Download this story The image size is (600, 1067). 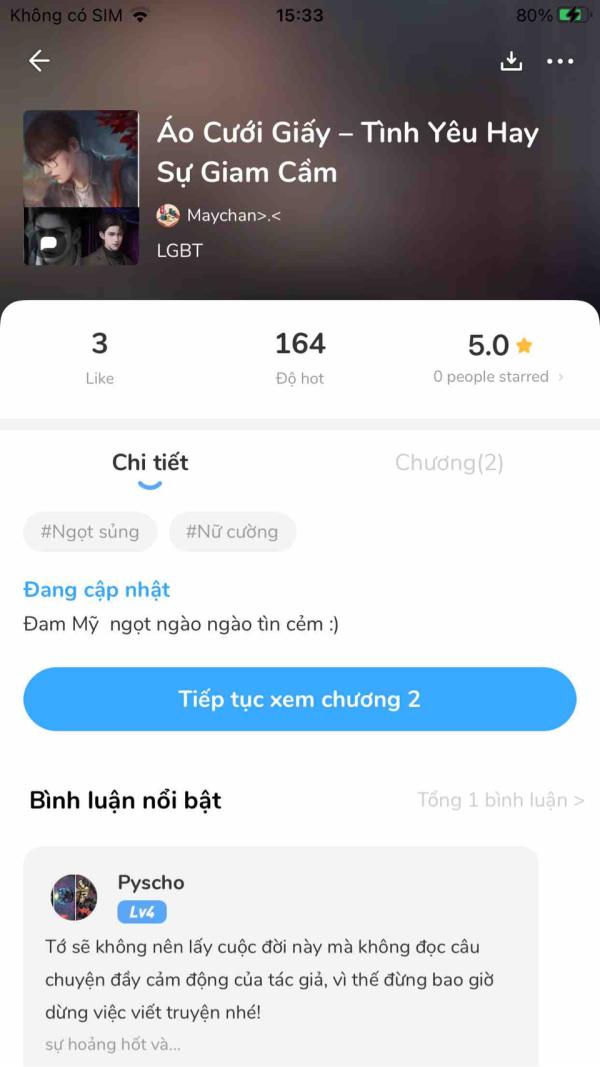[x=511, y=61]
